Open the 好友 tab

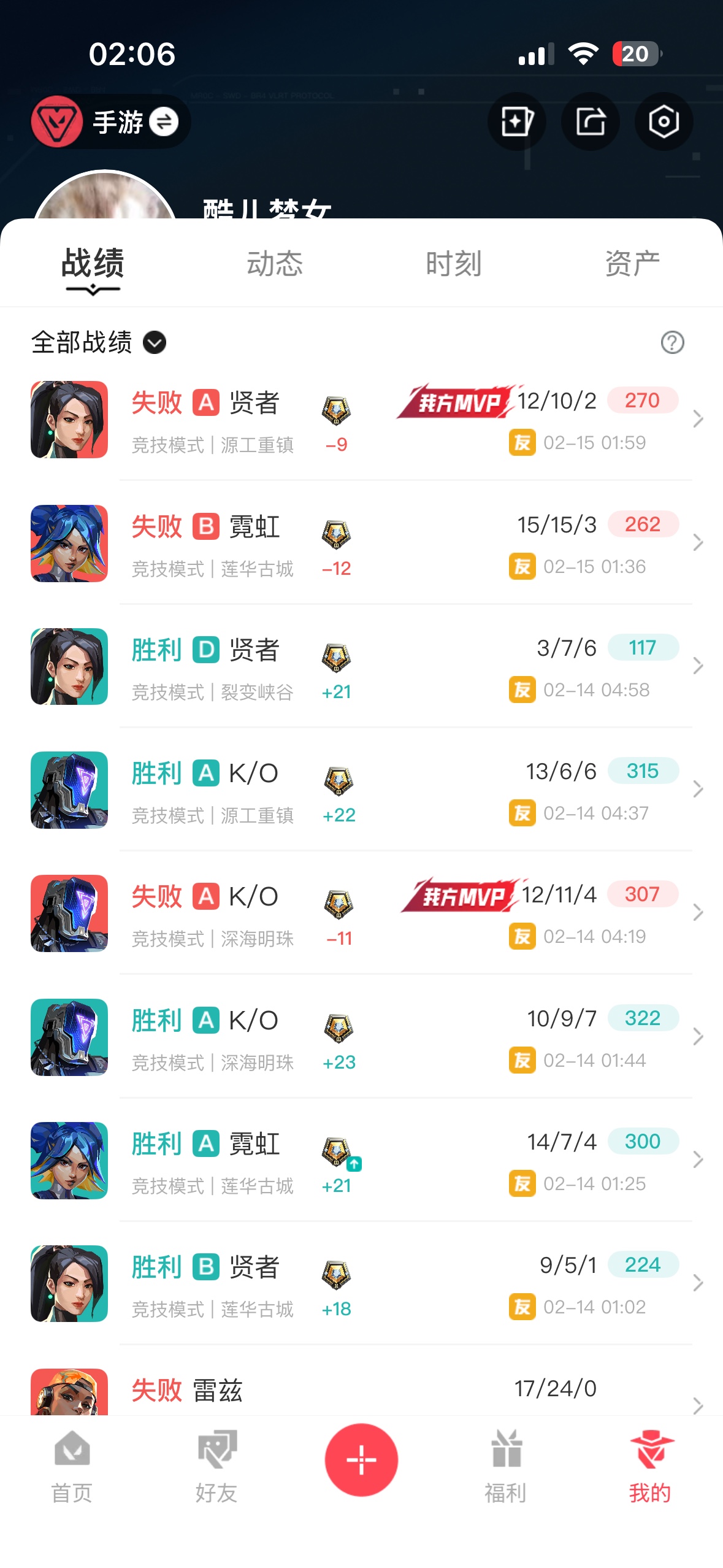tap(216, 1466)
